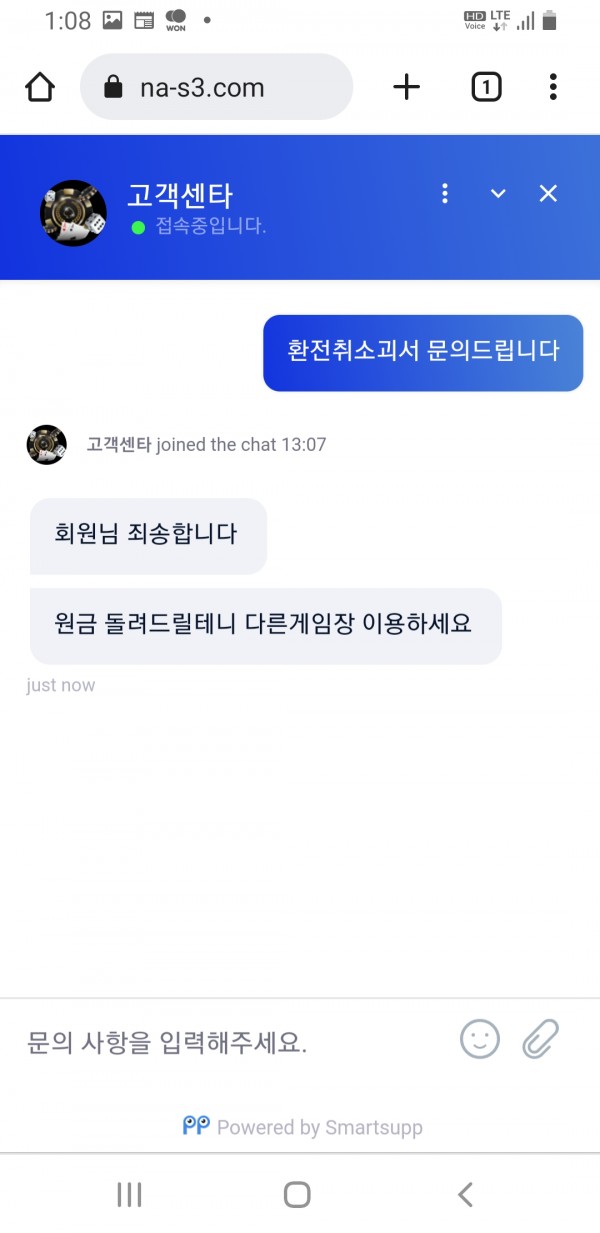Open the emoji picker
Image resolution: width=600 pixels, height=1233 pixels.
tap(480, 1039)
